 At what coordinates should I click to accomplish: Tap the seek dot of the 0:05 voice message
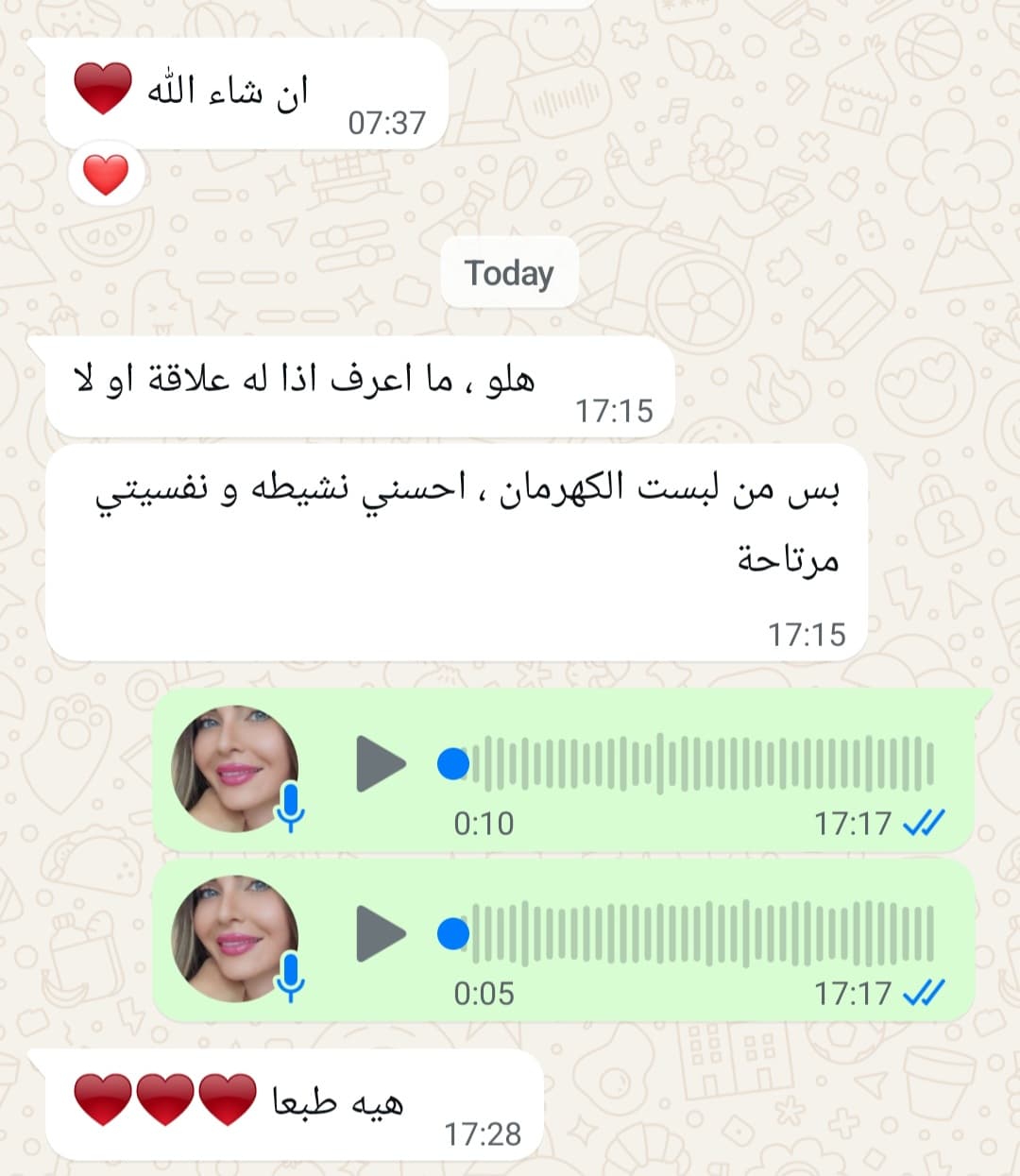[453, 933]
